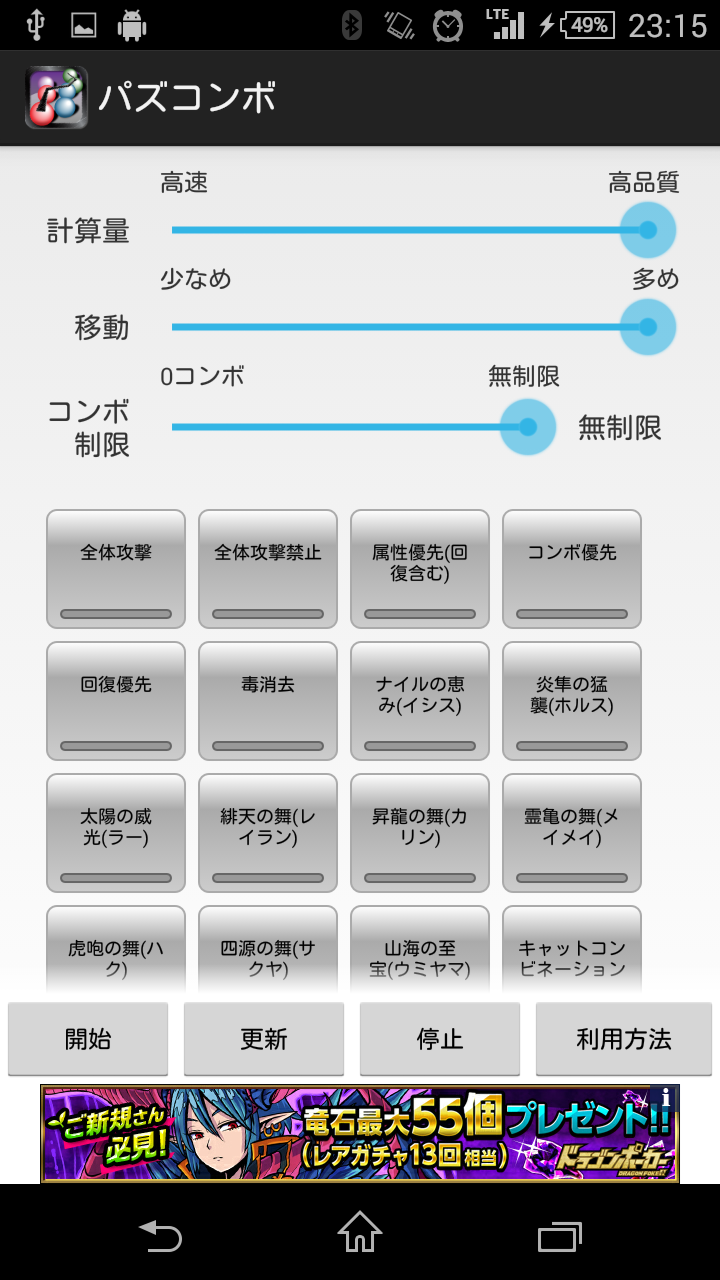
Task: Toggle キャットコンビネーション
Action: coord(571,950)
